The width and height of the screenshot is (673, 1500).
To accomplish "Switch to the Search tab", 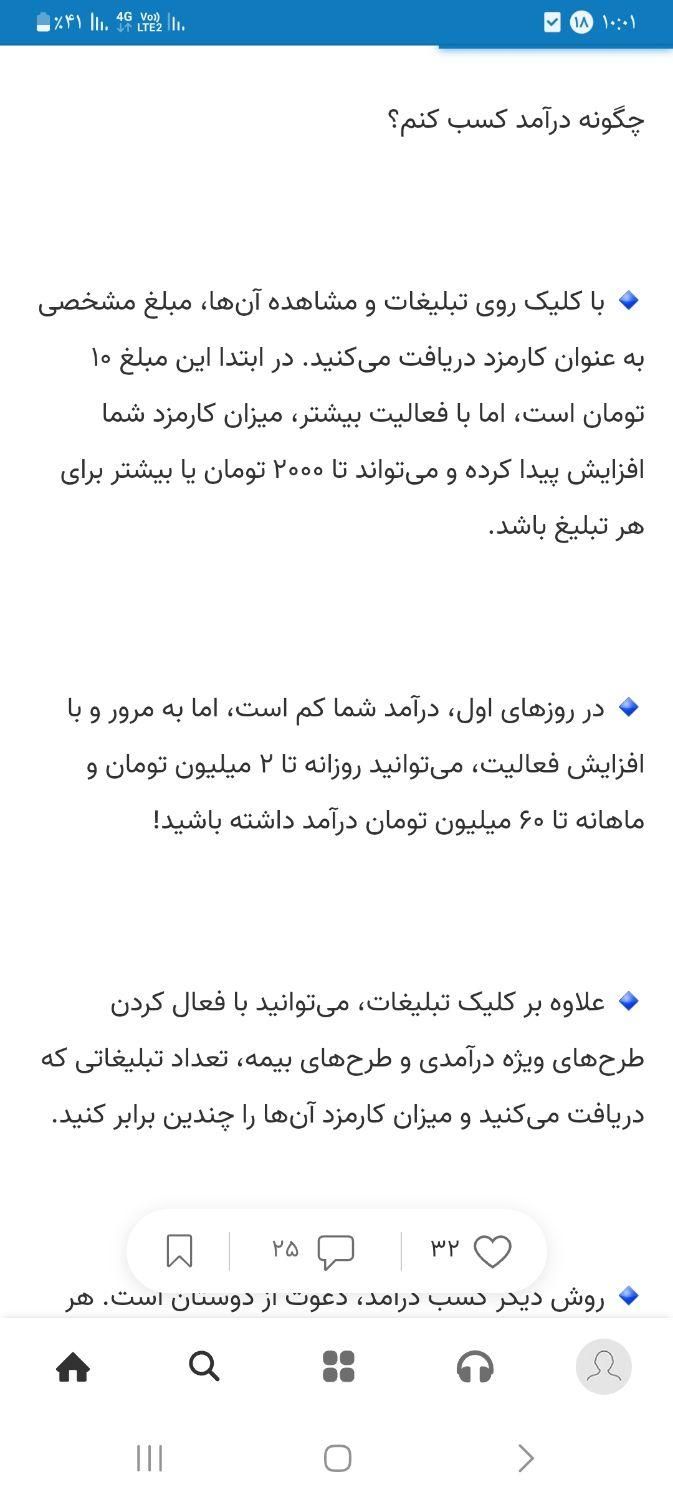I will tap(204, 1366).
